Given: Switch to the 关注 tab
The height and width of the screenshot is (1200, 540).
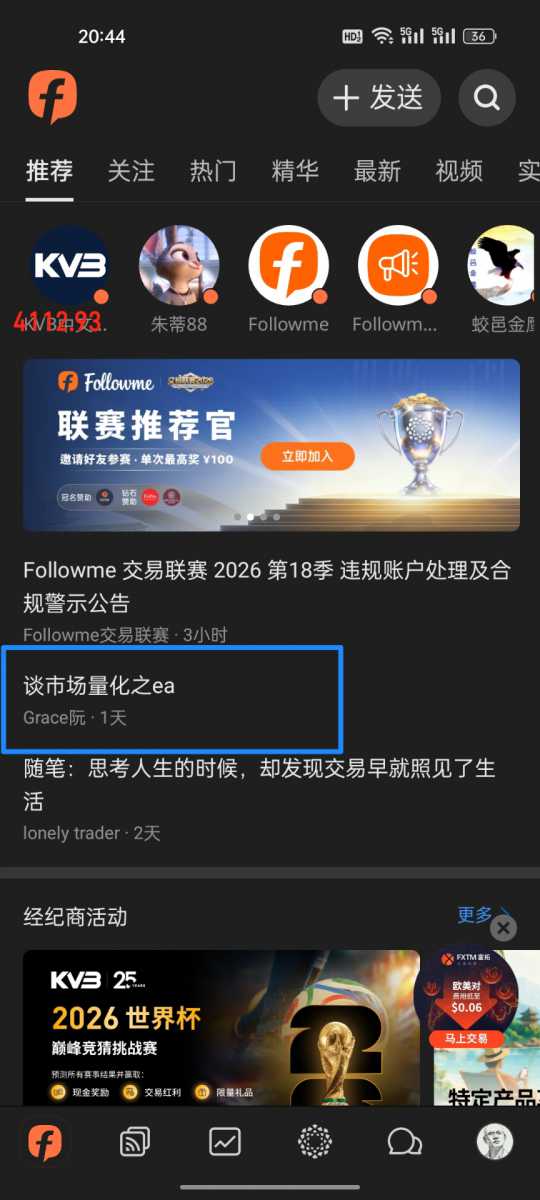Looking at the screenshot, I should point(131,171).
